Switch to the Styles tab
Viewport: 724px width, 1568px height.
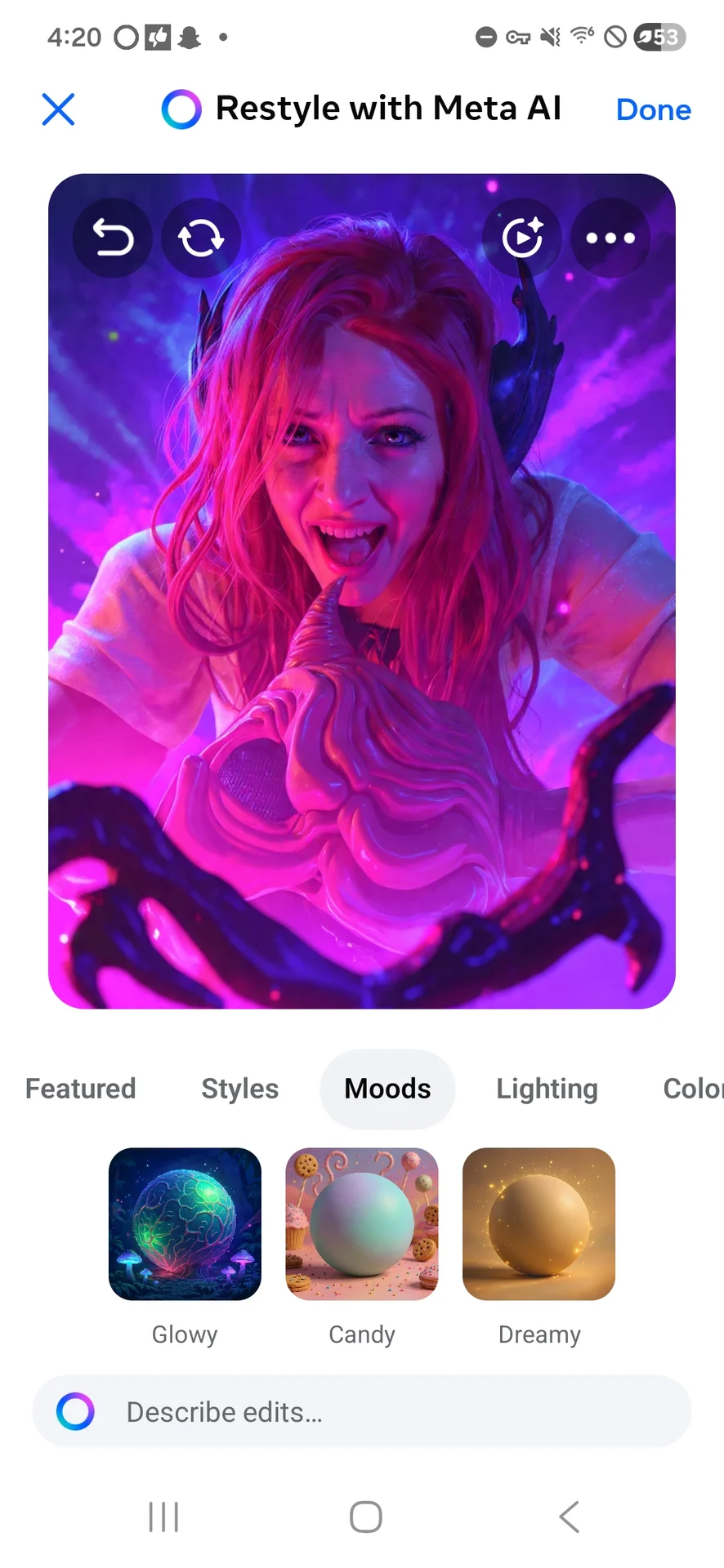pos(239,1089)
